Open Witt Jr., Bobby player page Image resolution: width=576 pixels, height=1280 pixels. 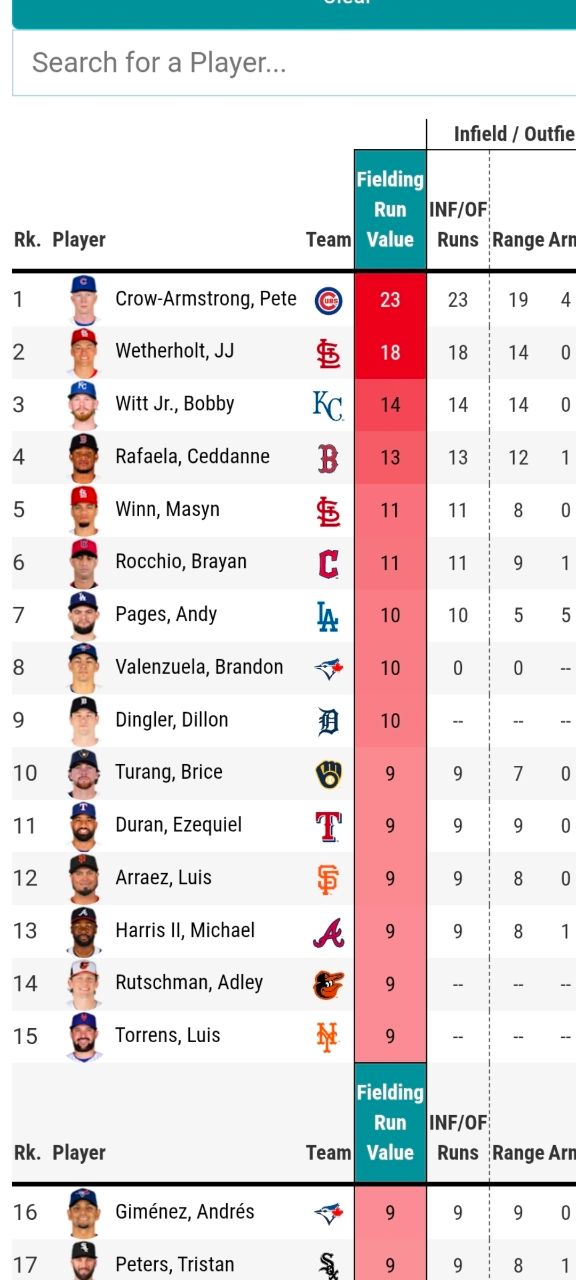click(x=175, y=404)
